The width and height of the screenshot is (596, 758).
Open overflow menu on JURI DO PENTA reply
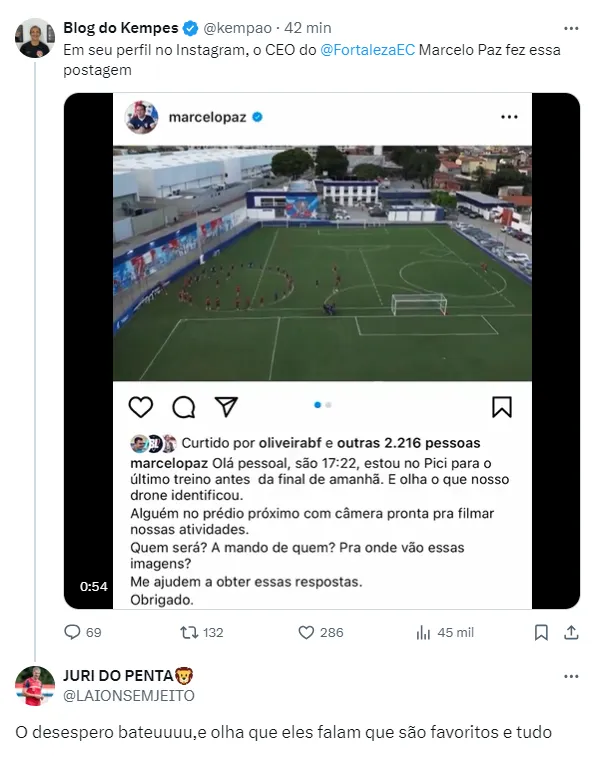(x=571, y=676)
